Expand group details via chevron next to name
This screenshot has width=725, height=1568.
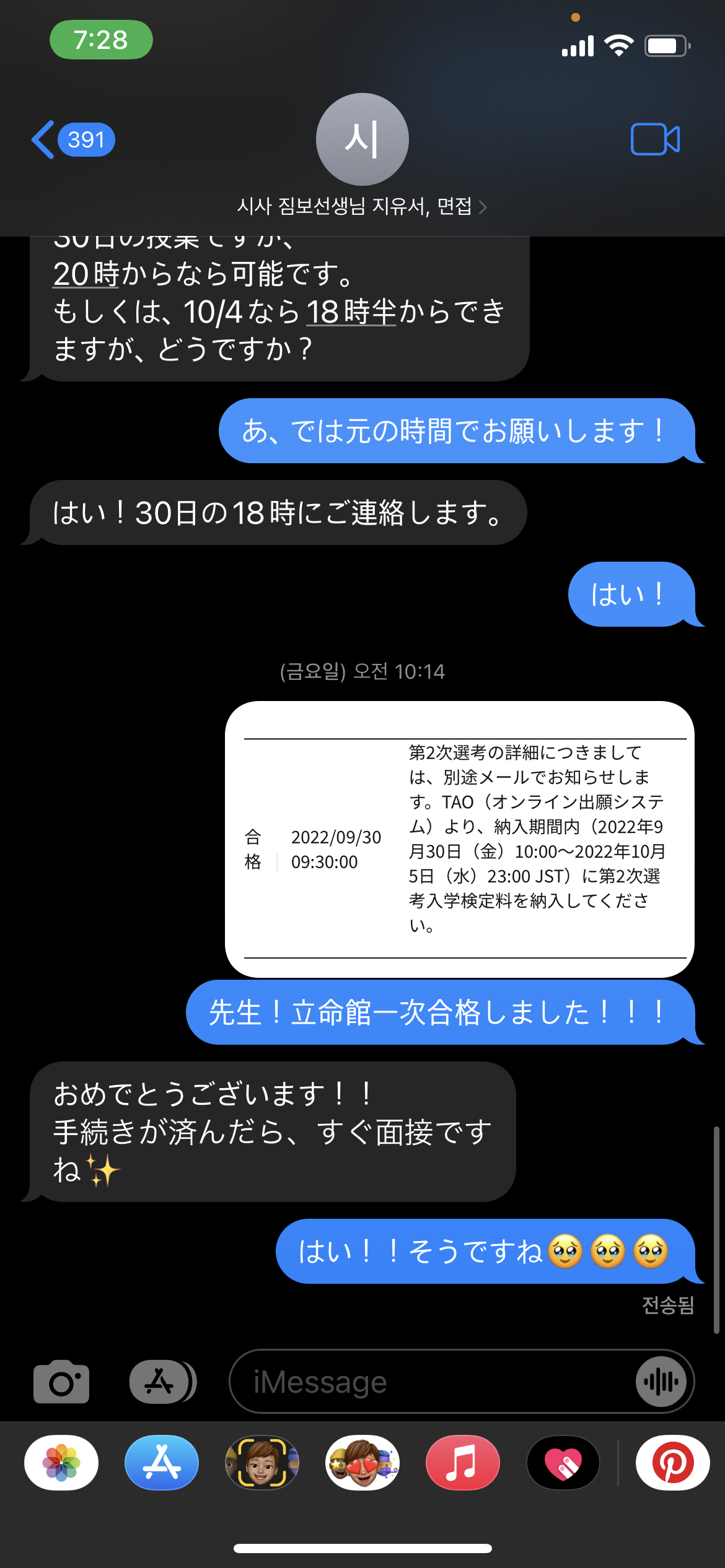click(x=483, y=208)
